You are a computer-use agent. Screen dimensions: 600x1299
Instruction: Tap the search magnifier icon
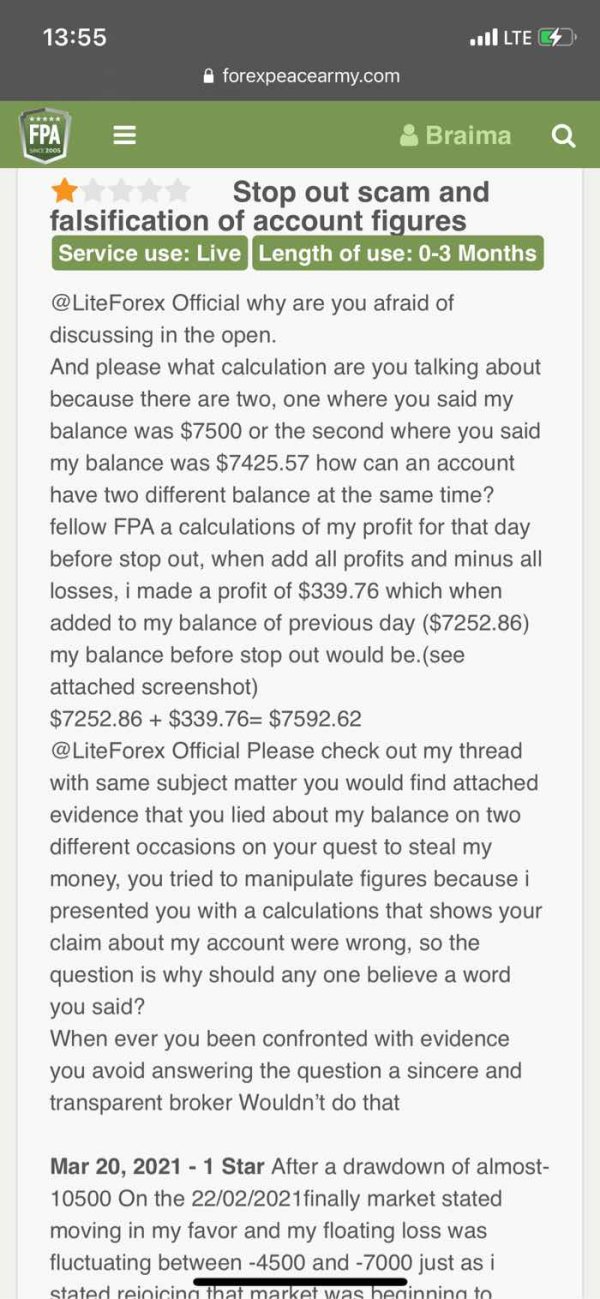coord(563,136)
